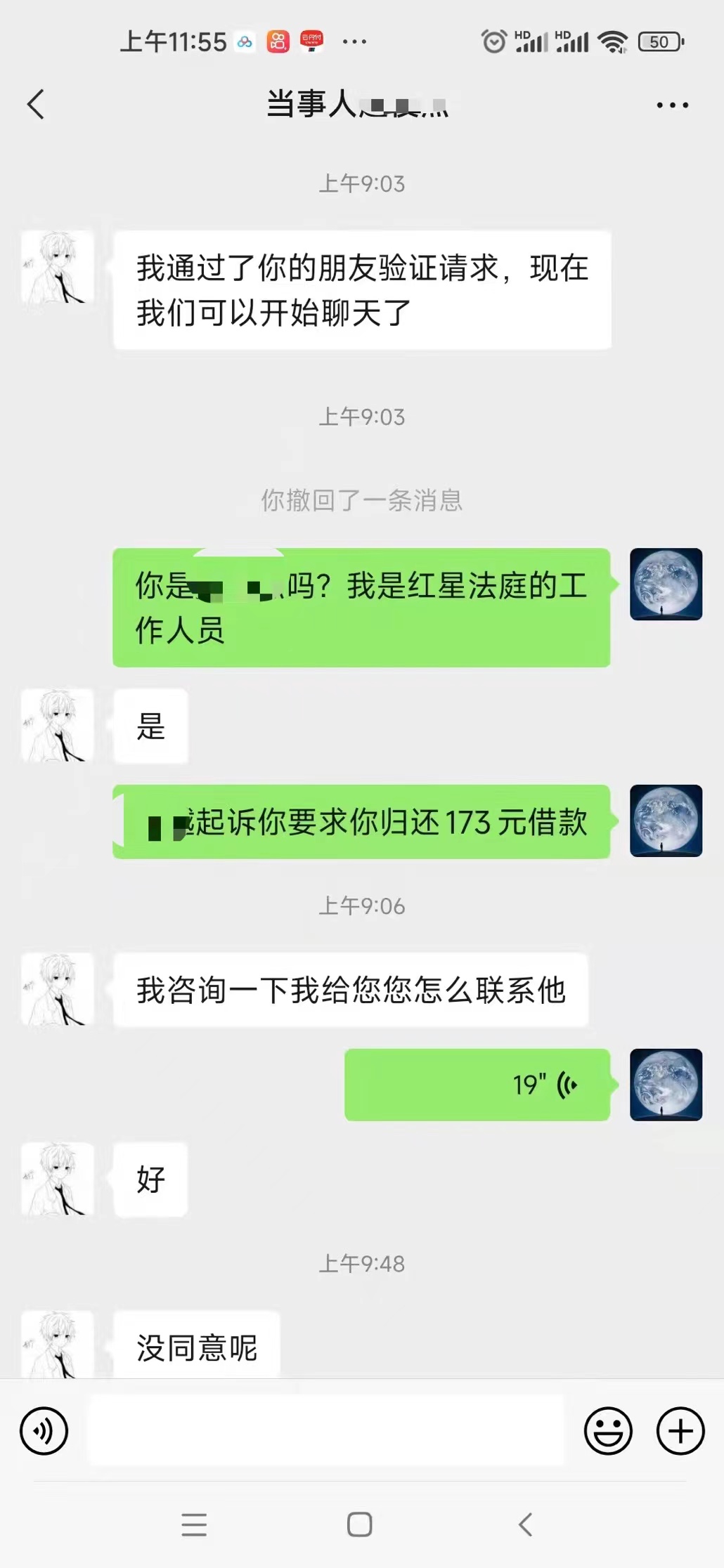Go back to the chat list
Viewport: 724px width, 1568px height.
pos(37,105)
